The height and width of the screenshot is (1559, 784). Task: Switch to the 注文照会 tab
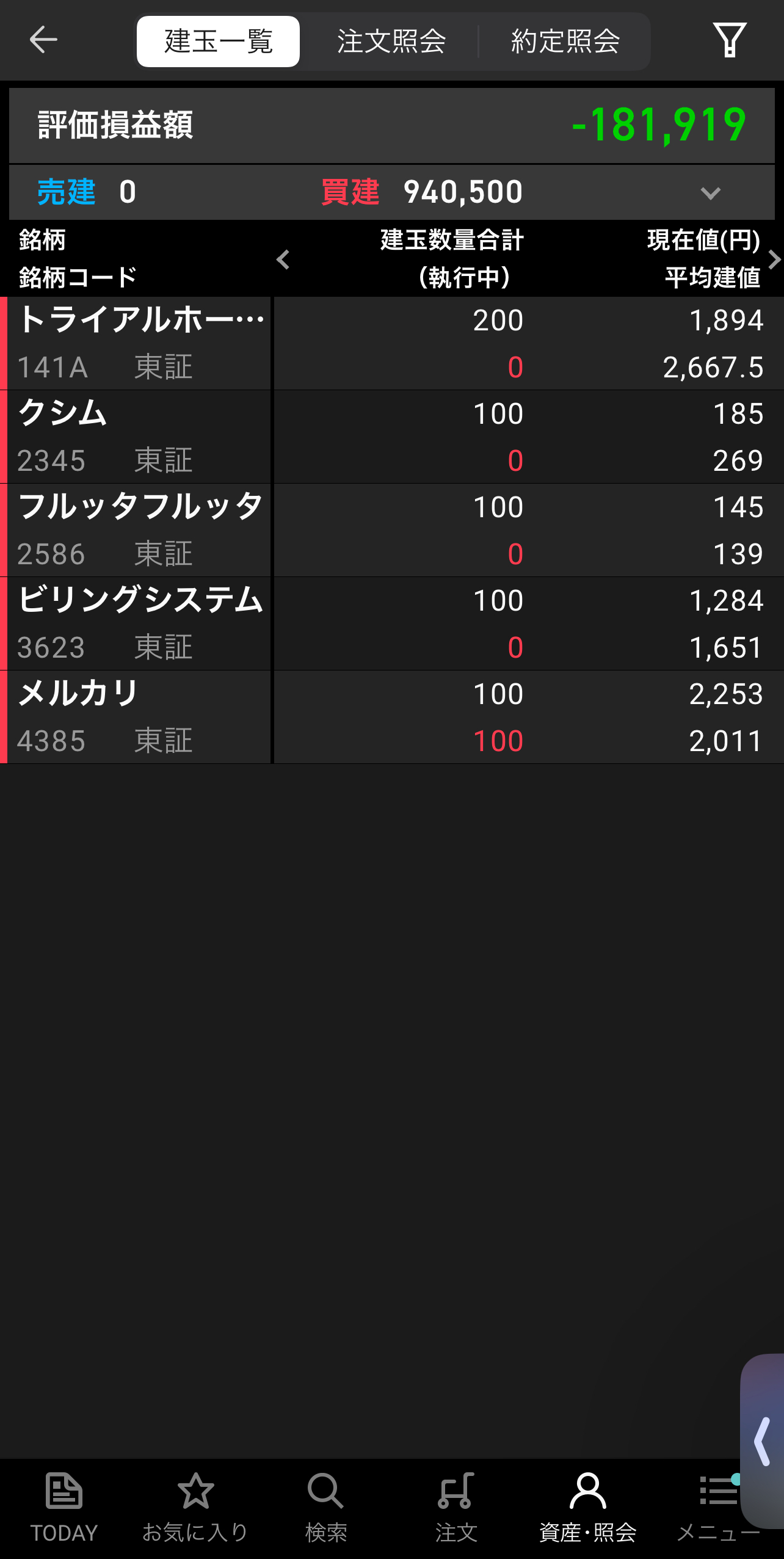[x=391, y=42]
